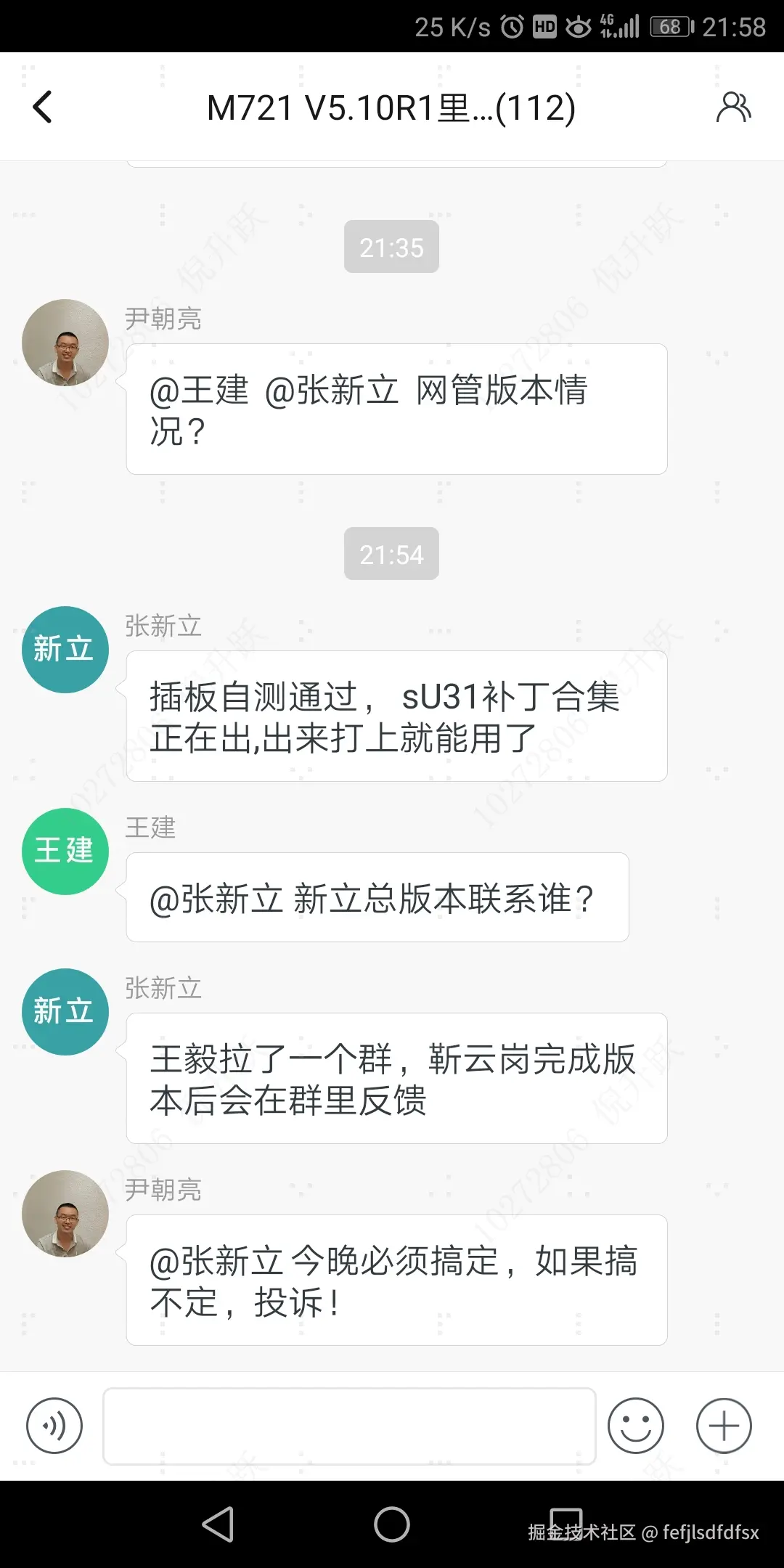Tap the 21:35 timestamp bubble
Viewport: 784px width, 1568px height.
(x=391, y=247)
